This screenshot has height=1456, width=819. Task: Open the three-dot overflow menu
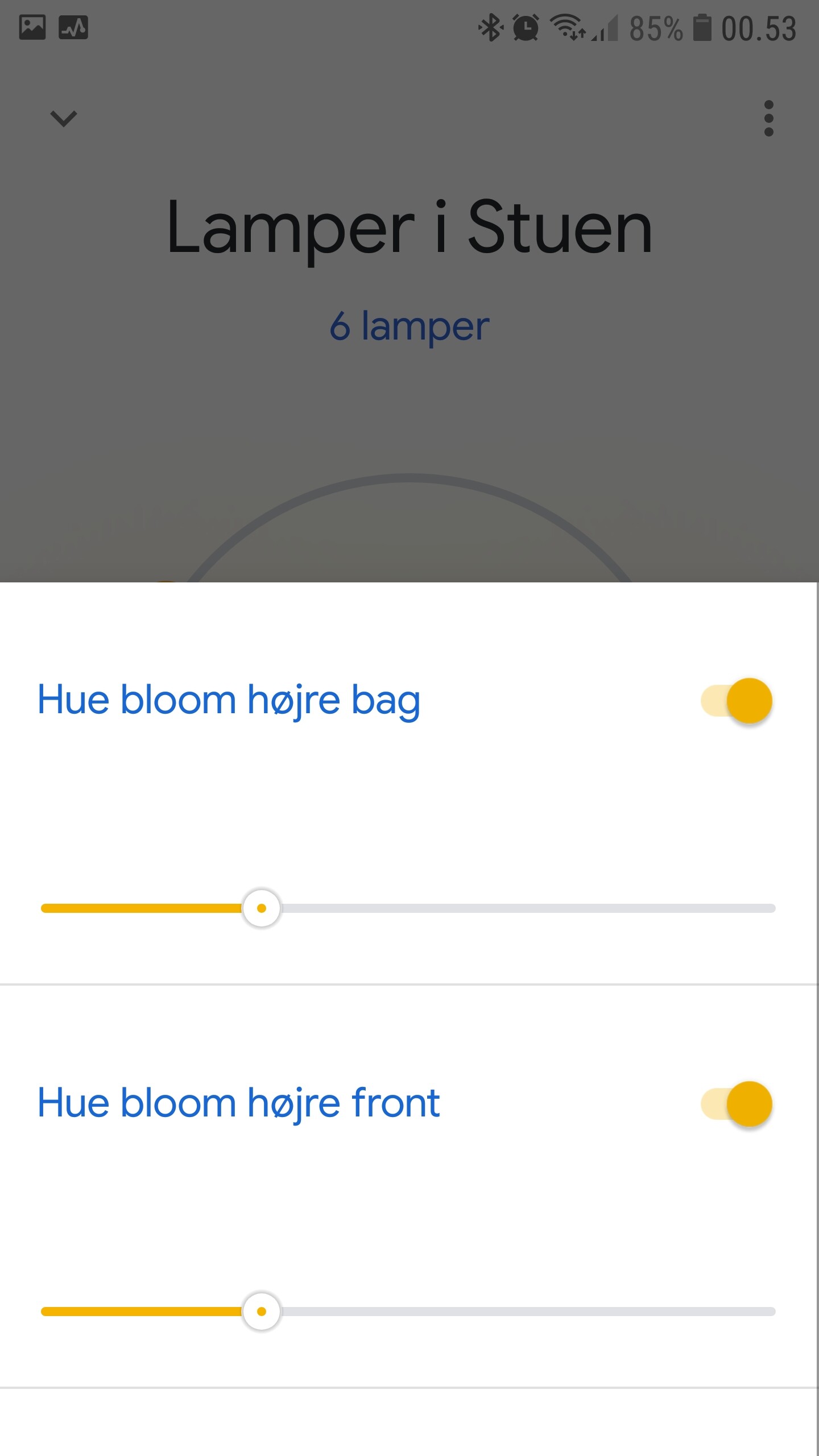click(x=768, y=118)
